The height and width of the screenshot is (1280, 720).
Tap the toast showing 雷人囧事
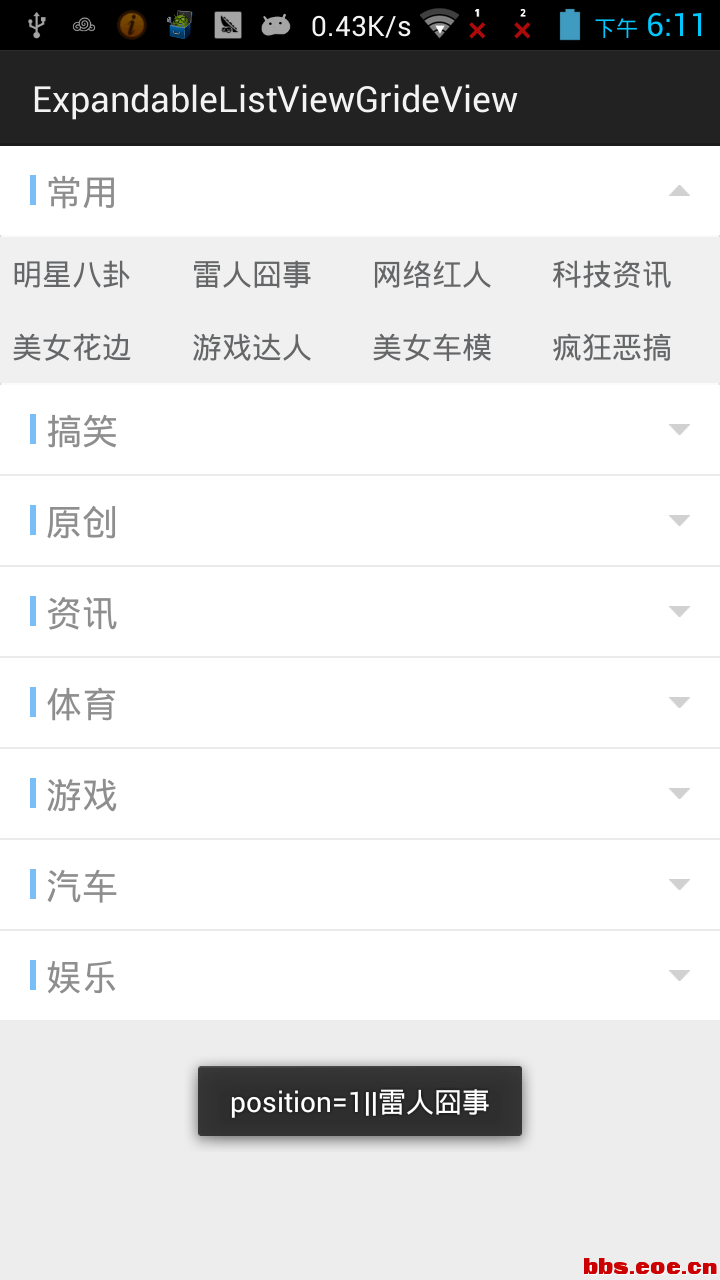[360, 1101]
